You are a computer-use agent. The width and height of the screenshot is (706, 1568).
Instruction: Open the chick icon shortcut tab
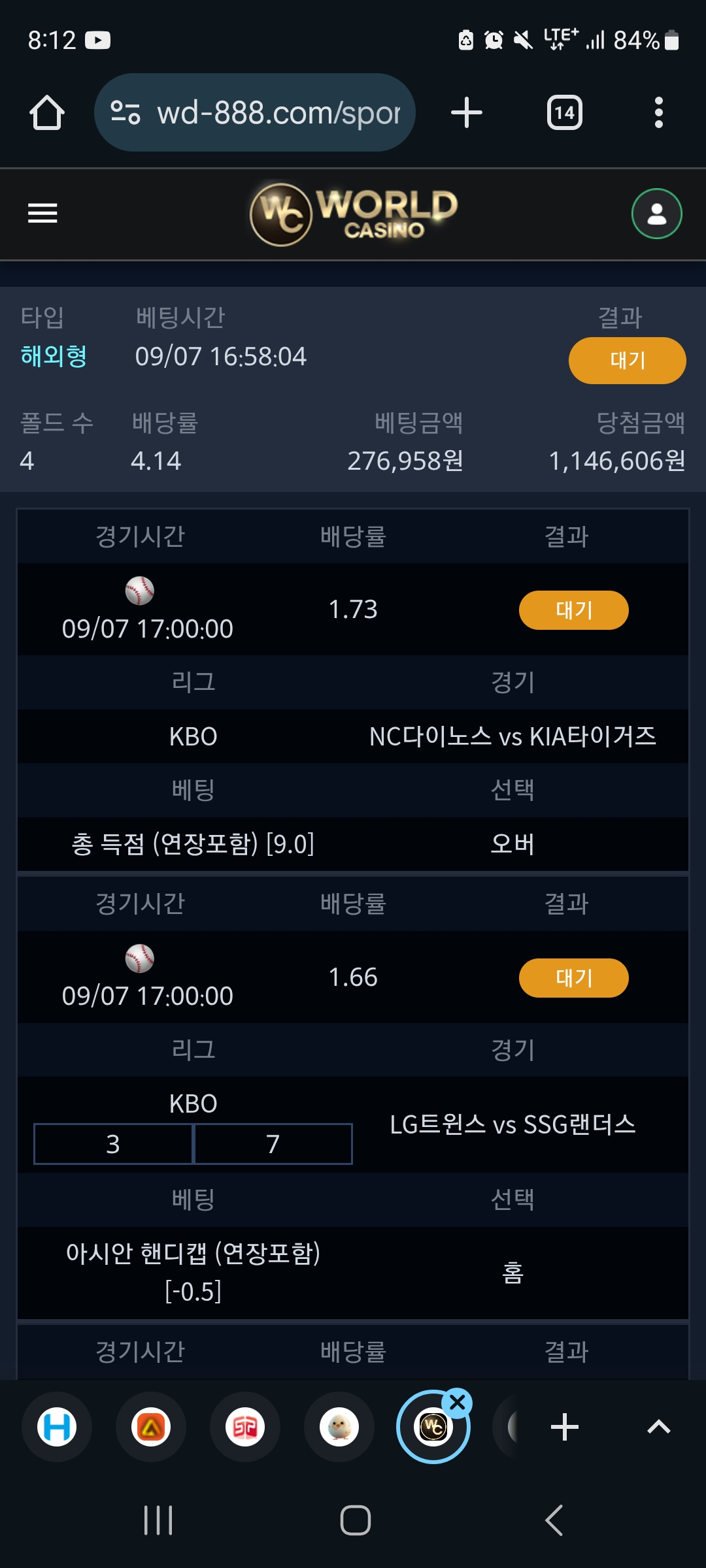(339, 1427)
